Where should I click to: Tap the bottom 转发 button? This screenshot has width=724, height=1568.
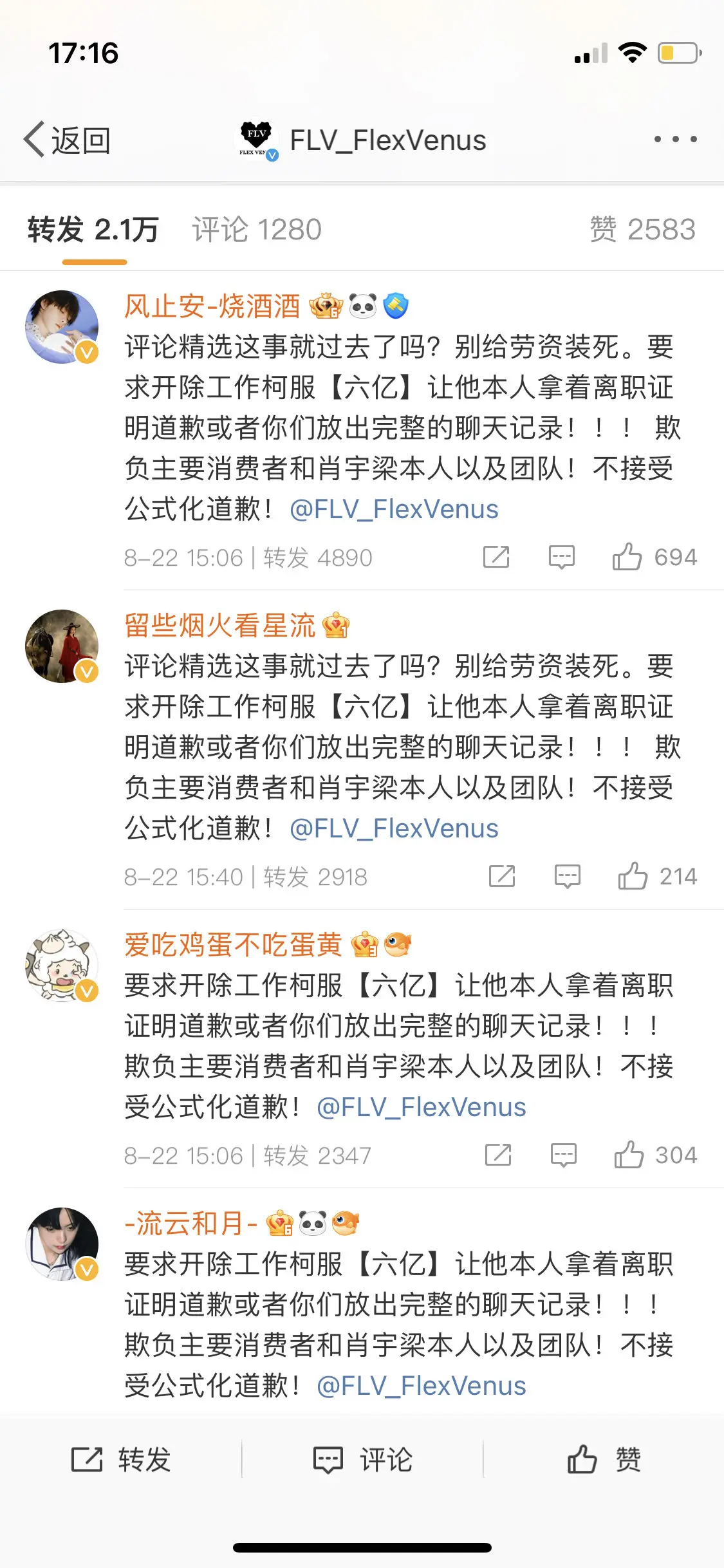[121, 1459]
